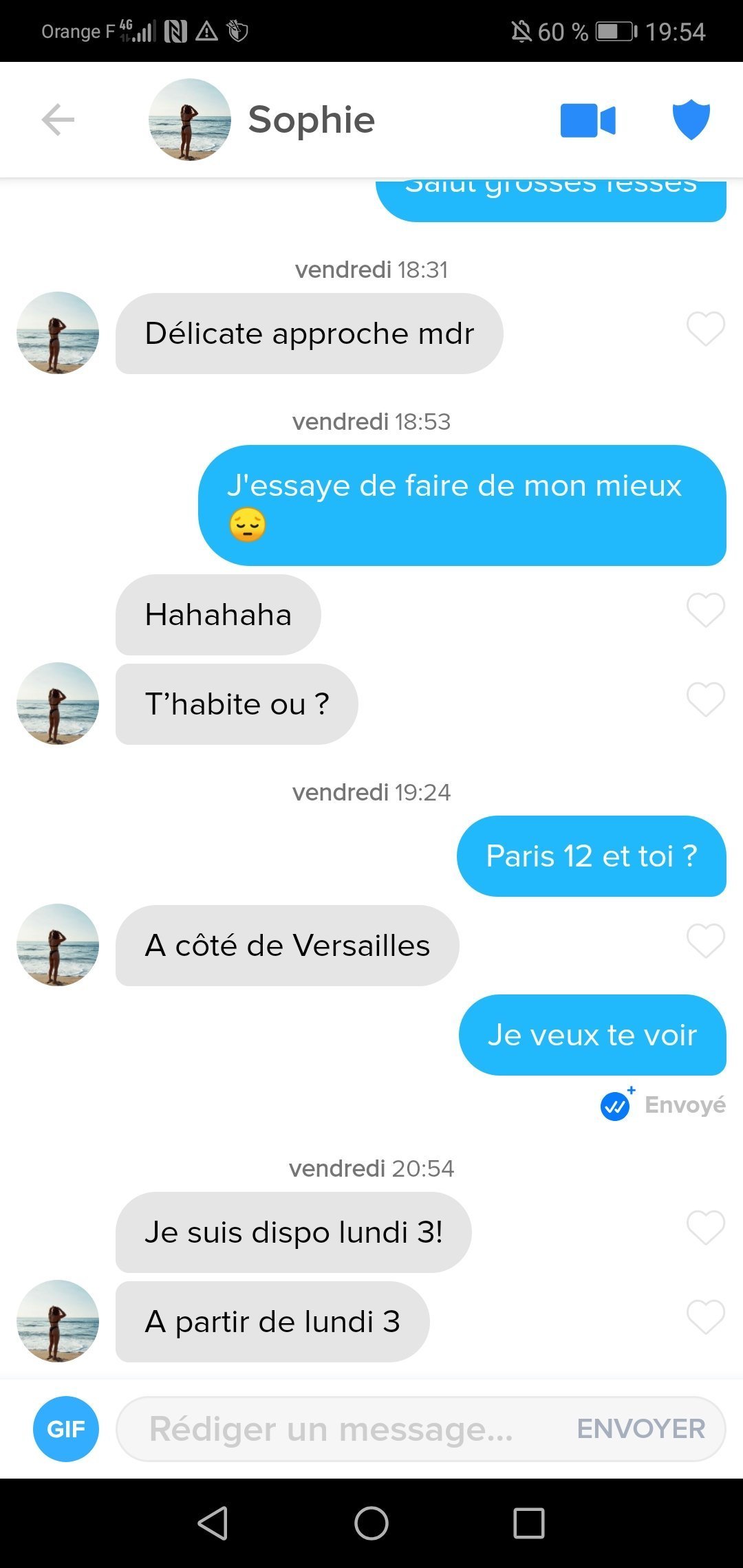Like the message "A côté de Versailles"
This screenshot has height=1568, width=743.
[706, 941]
